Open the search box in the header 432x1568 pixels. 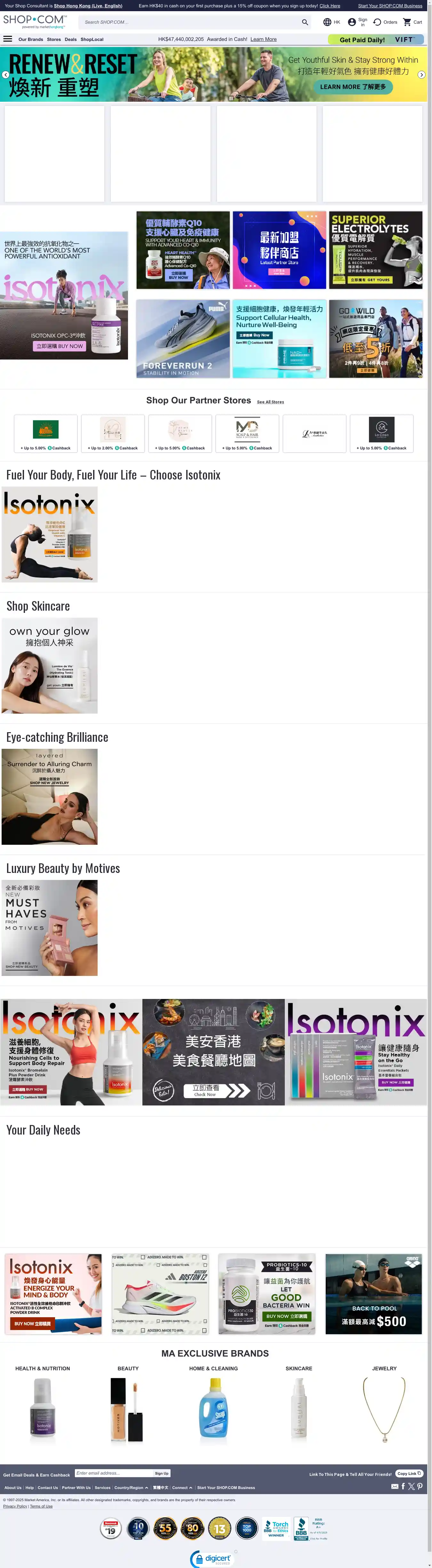click(189, 22)
